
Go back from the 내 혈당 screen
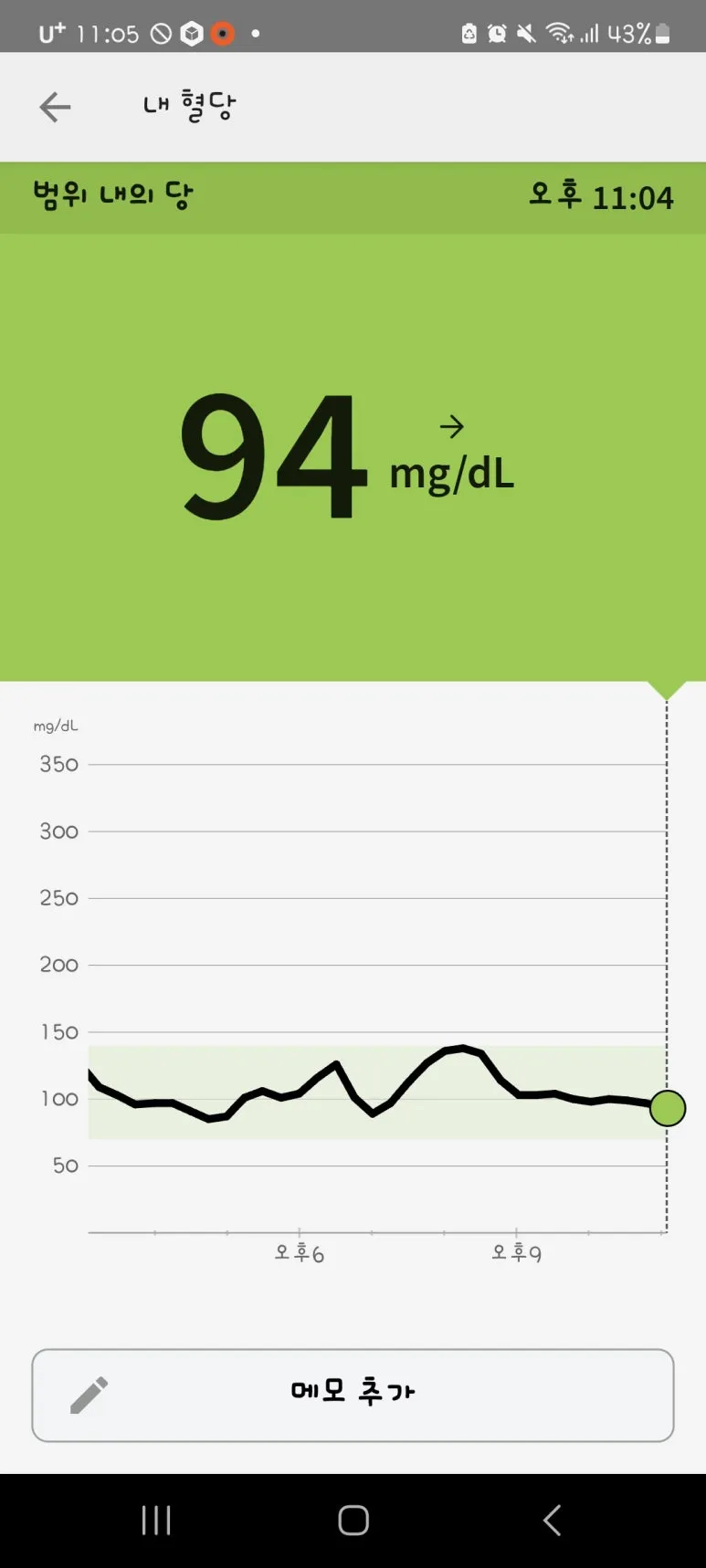[55, 107]
